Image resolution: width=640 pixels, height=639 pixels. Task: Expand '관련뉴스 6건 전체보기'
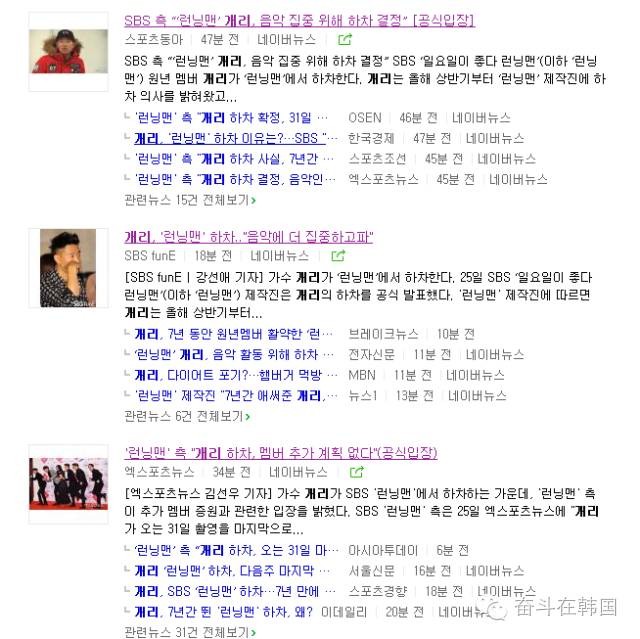pos(184,415)
